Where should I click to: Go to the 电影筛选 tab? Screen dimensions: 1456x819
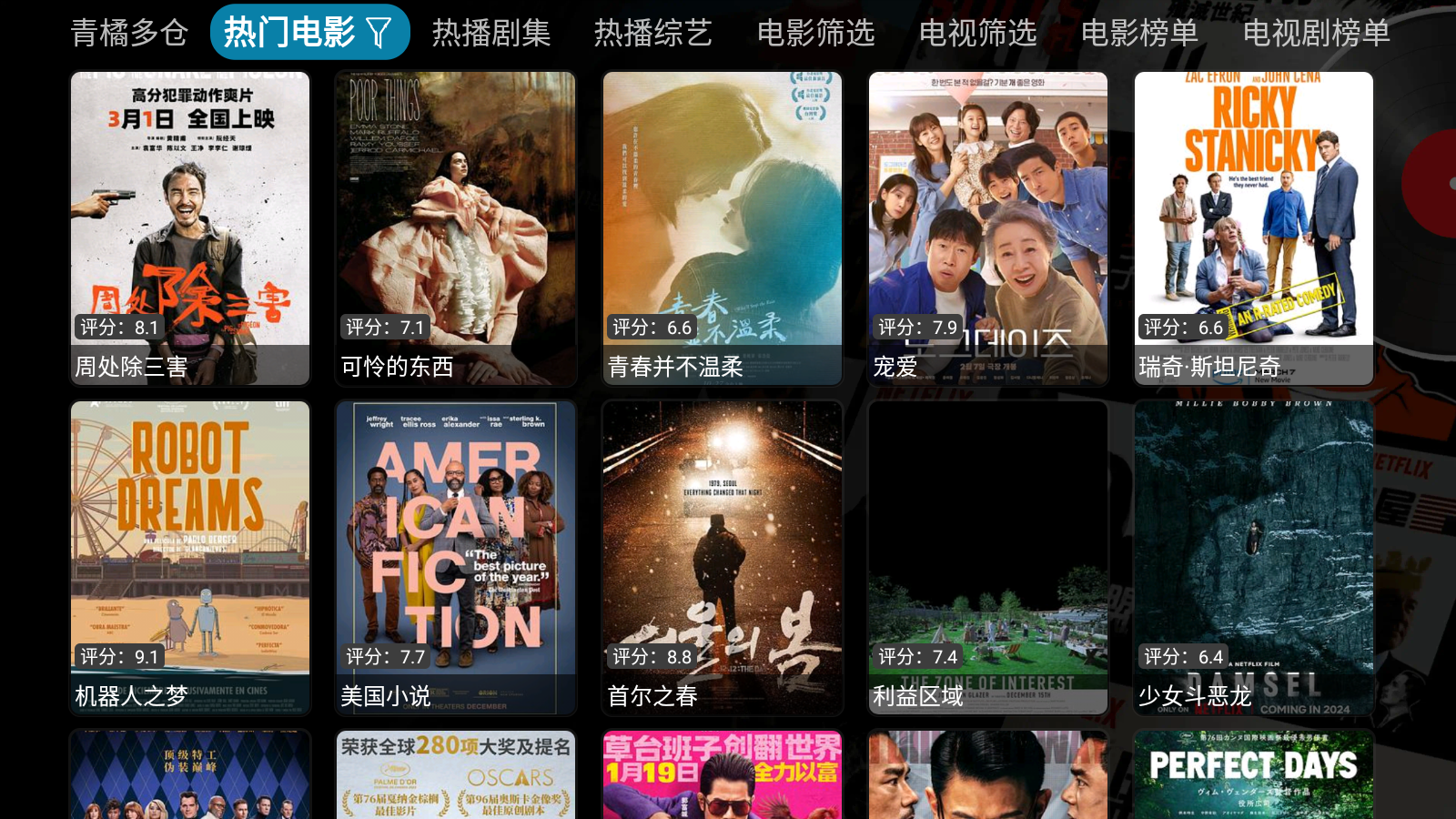click(815, 33)
